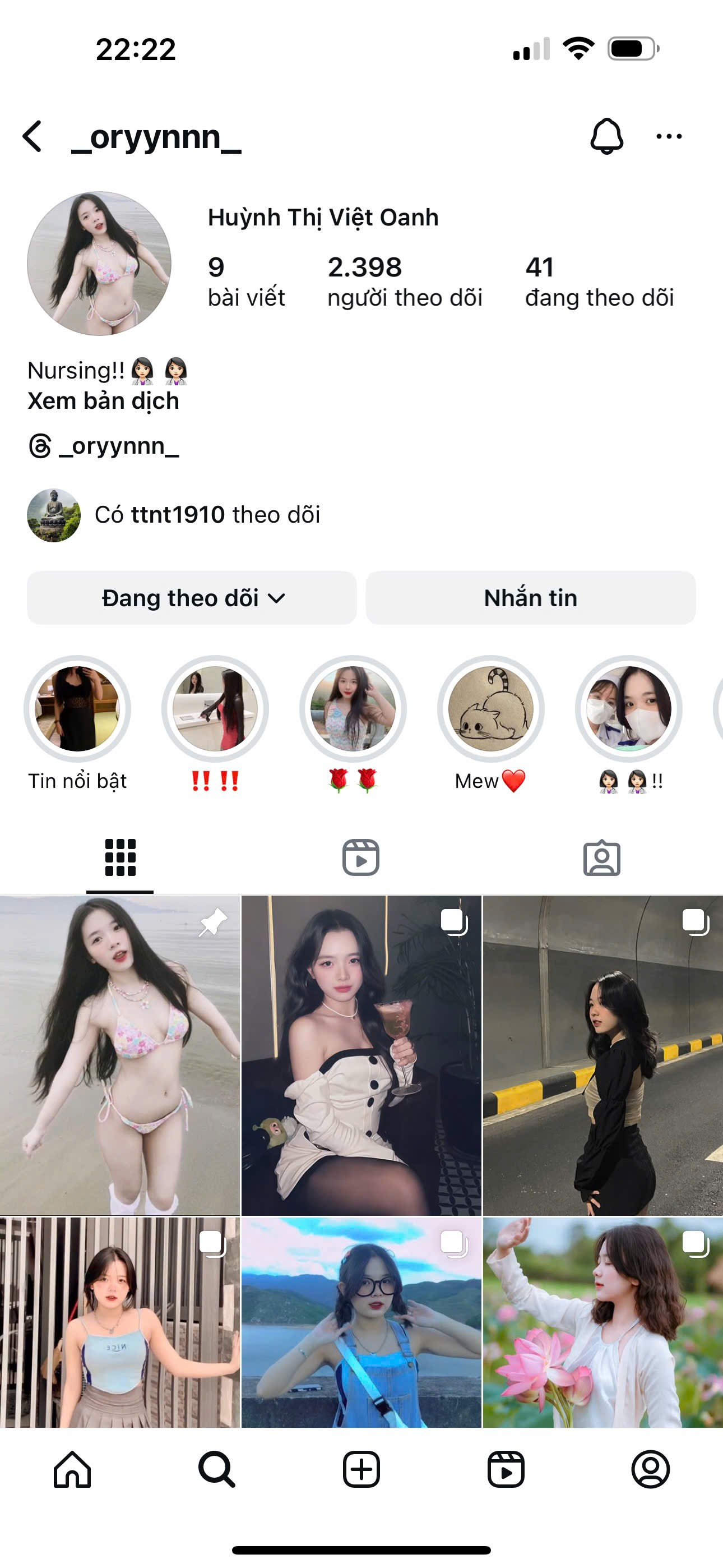This screenshot has height=1568, width=723.
Task: View the 41 đang theo dõi list
Action: pos(599,281)
